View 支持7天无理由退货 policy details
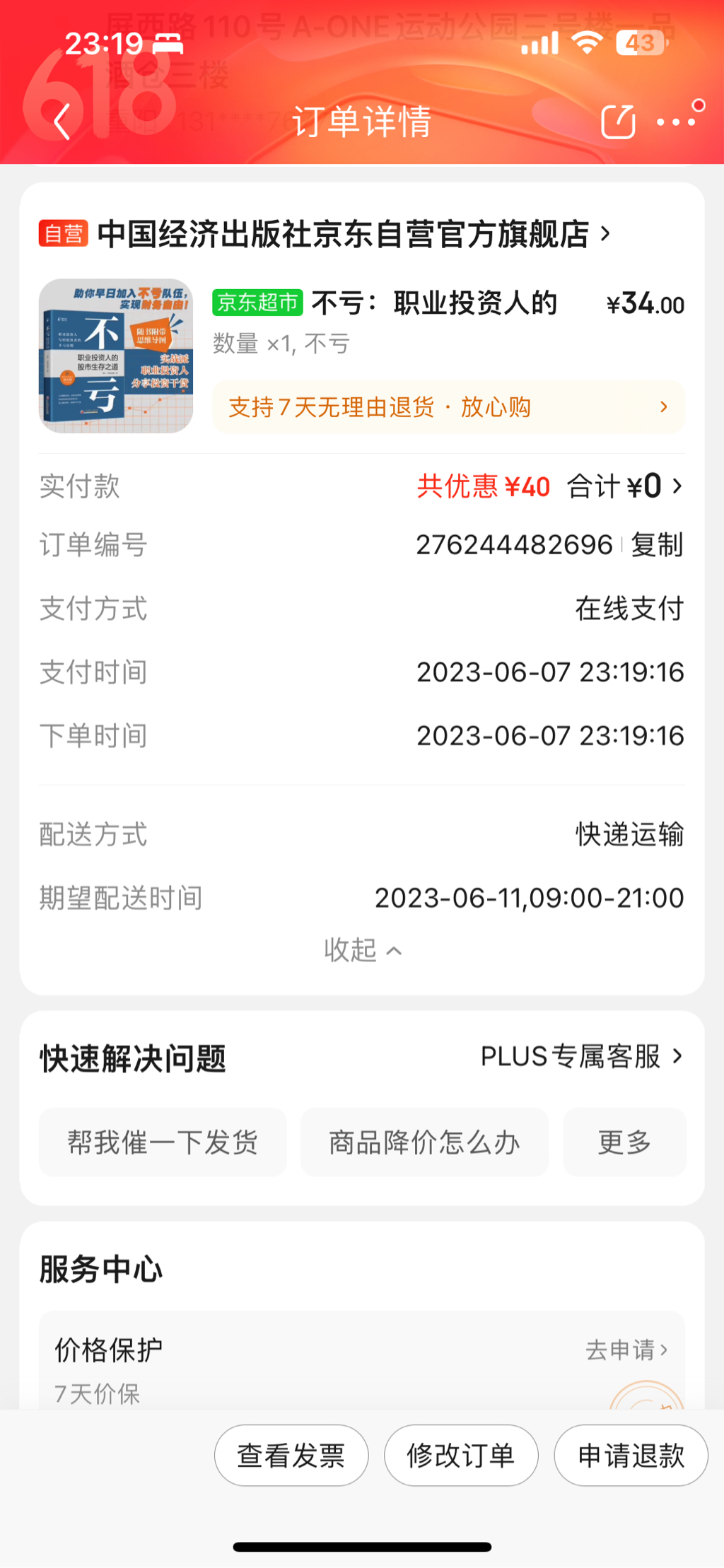 [448, 407]
